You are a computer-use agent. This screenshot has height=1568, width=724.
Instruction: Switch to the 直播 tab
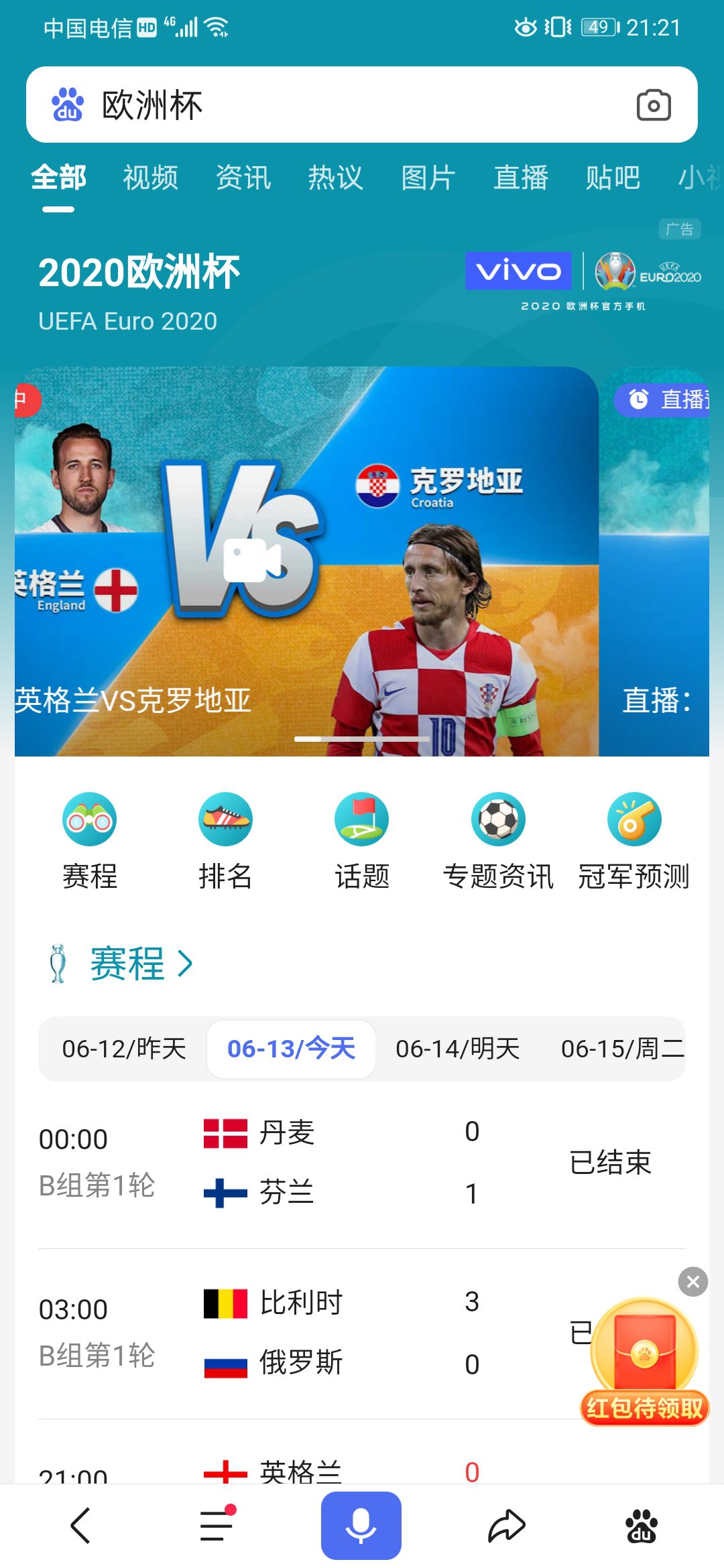tap(520, 178)
